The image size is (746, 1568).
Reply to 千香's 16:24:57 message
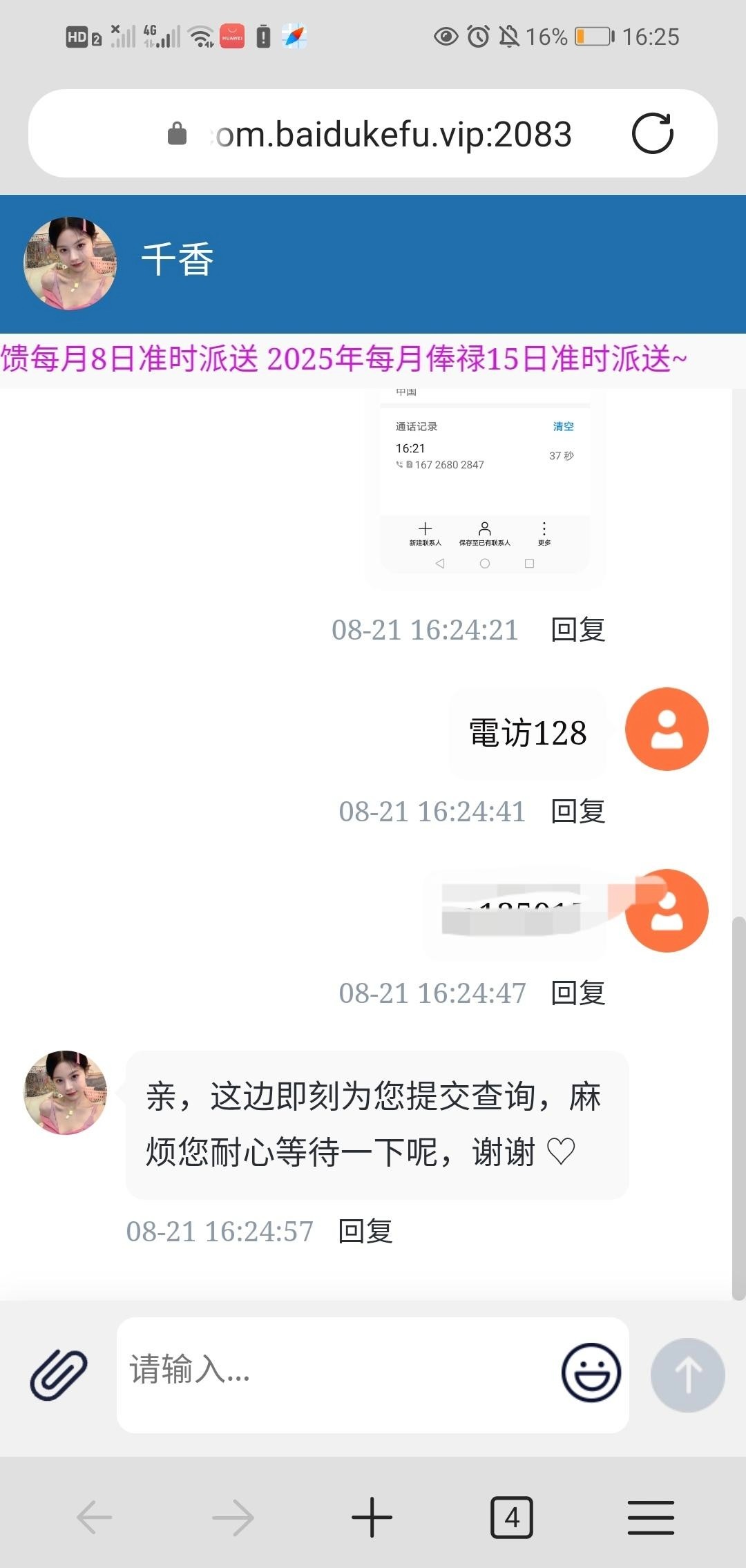click(x=365, y=1232)
